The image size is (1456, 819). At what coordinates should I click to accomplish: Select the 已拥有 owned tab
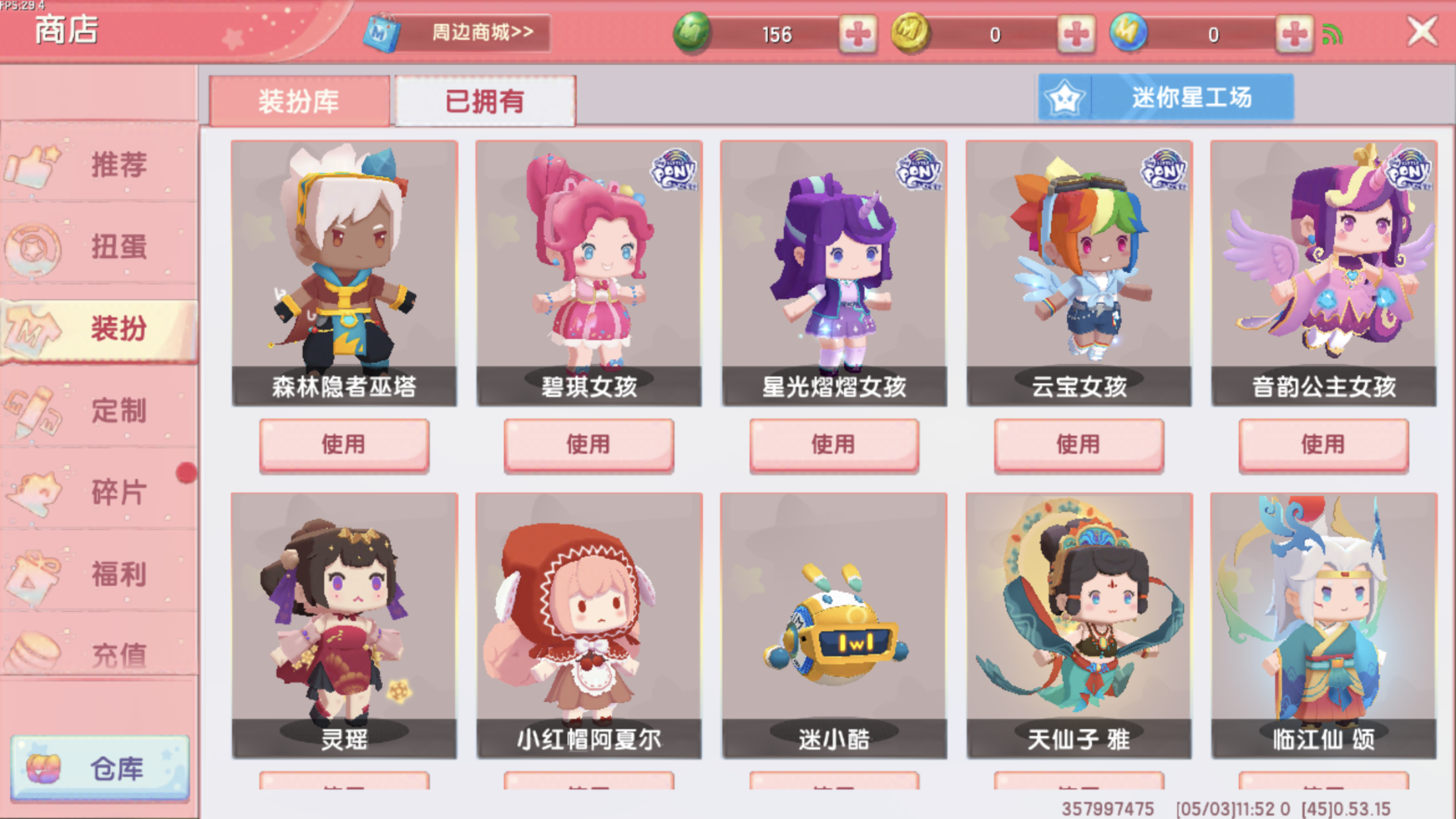485,101
